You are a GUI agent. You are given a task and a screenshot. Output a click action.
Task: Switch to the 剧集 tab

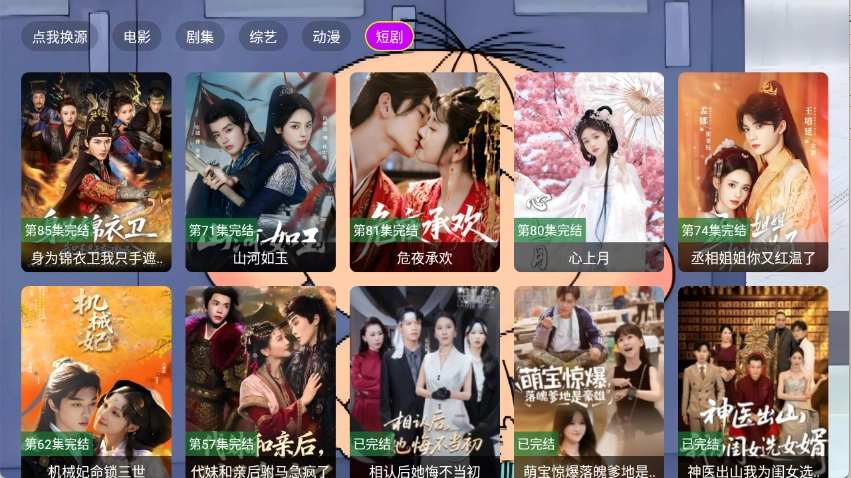point(200,37)
